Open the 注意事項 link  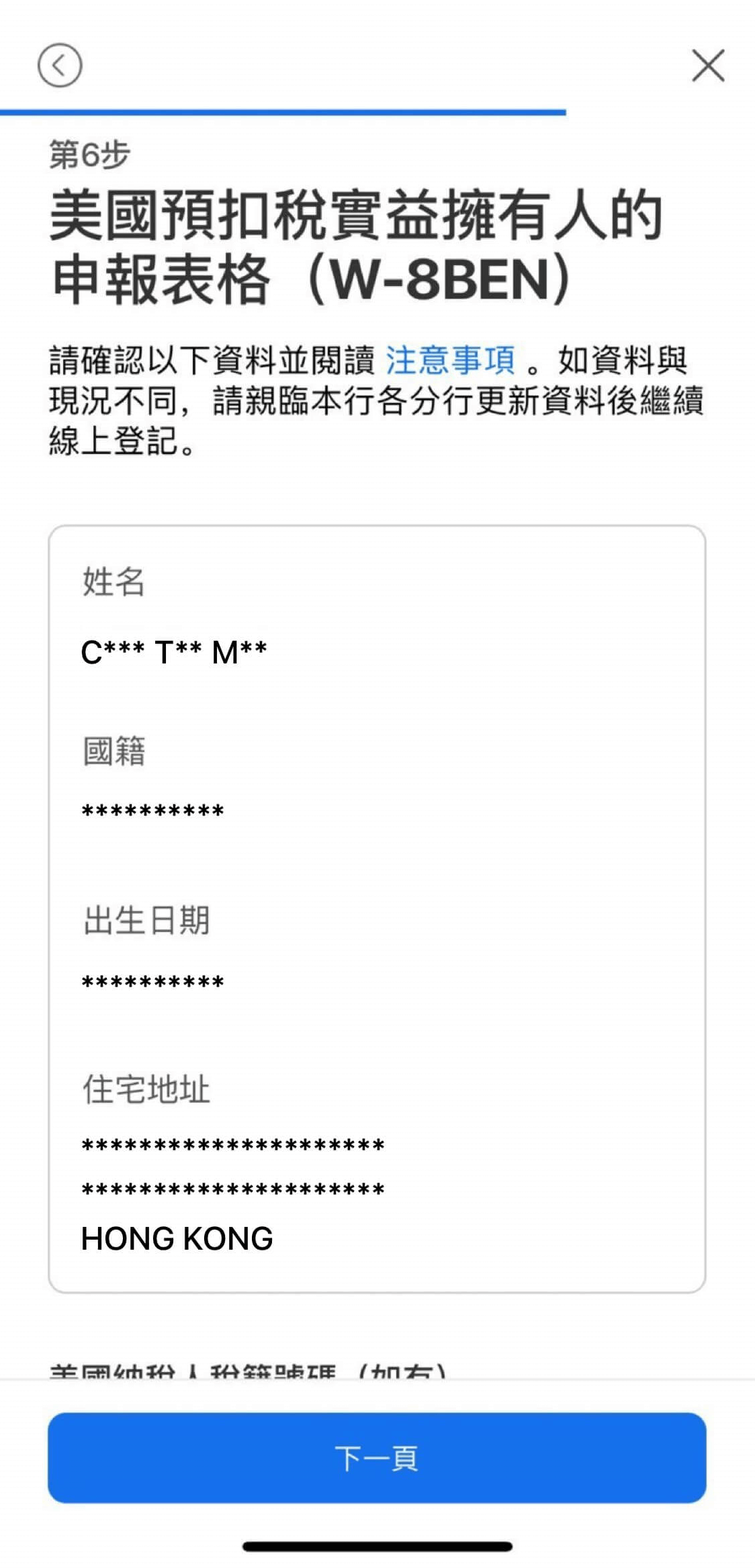click(450, 360)
